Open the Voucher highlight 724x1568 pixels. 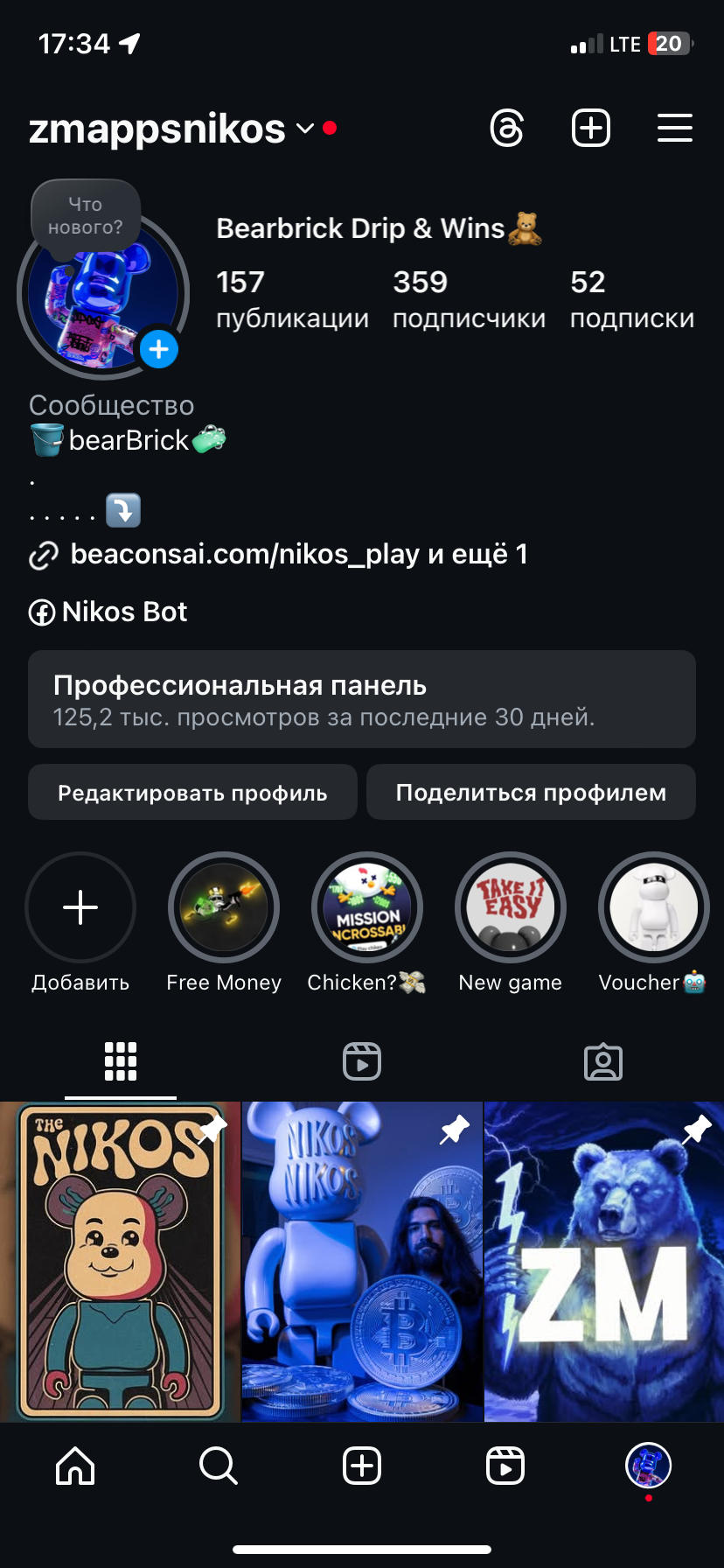click(653, 908)
